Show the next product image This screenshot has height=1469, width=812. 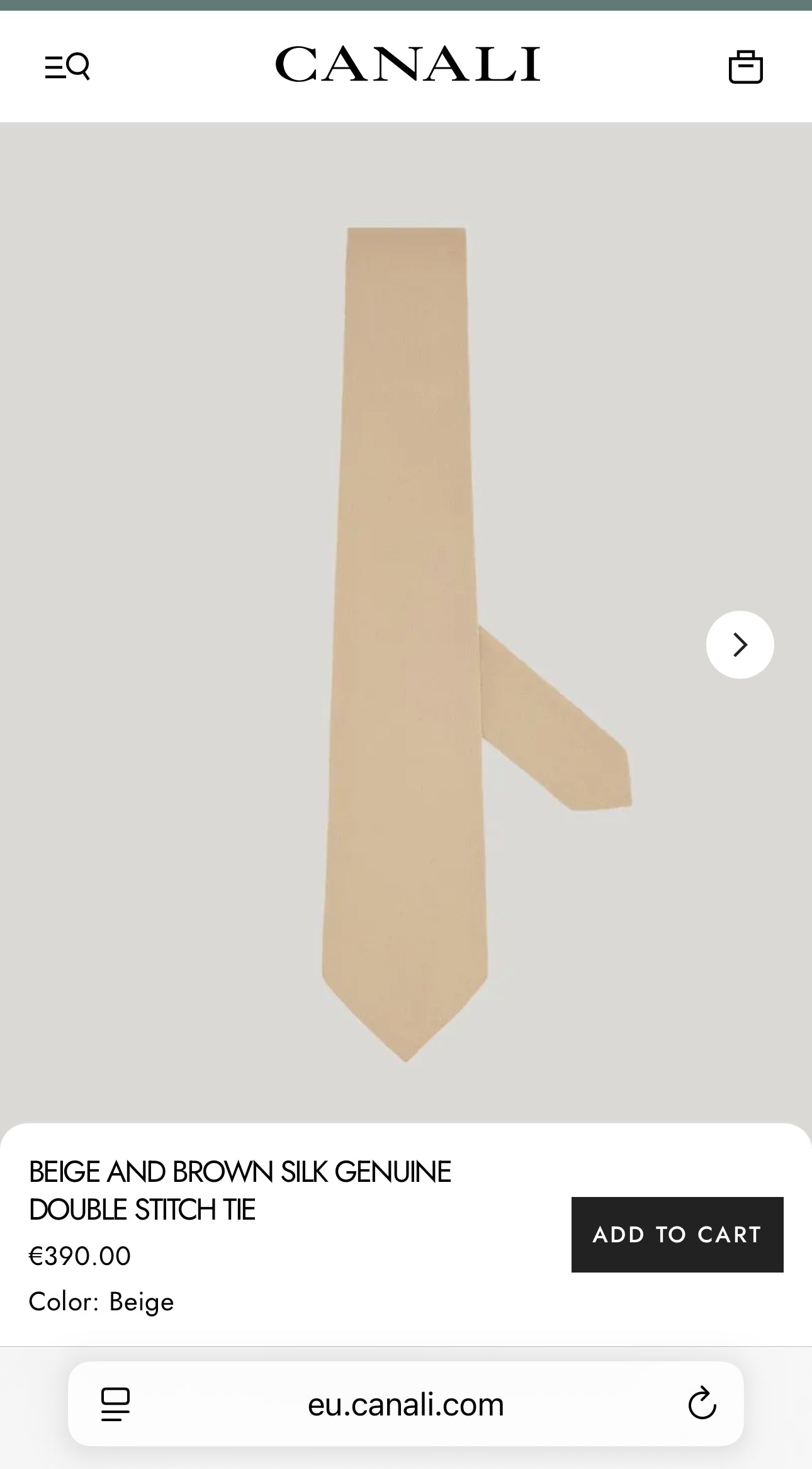click(740, 644)
